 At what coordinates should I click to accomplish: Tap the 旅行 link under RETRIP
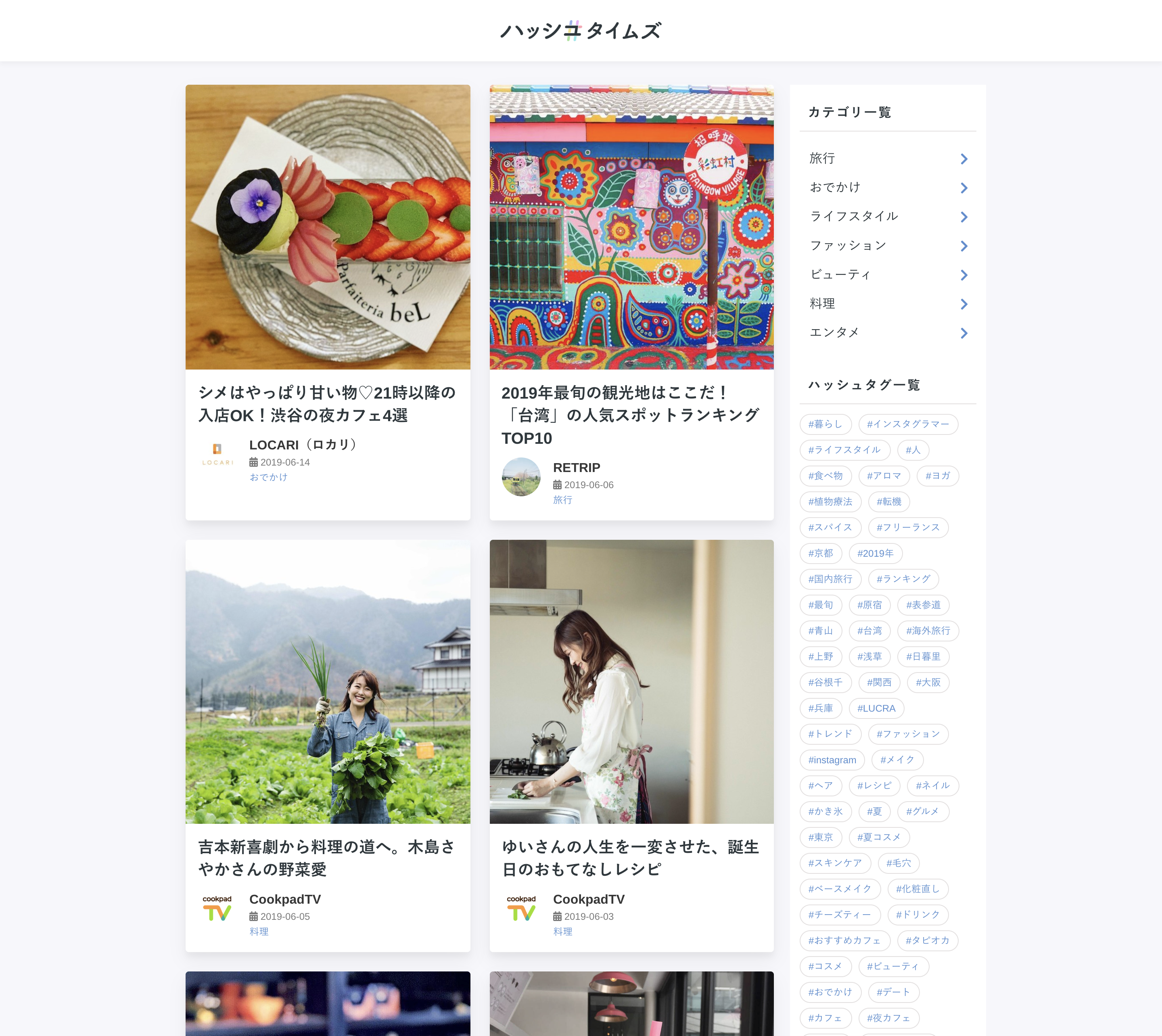coord(562,500)
